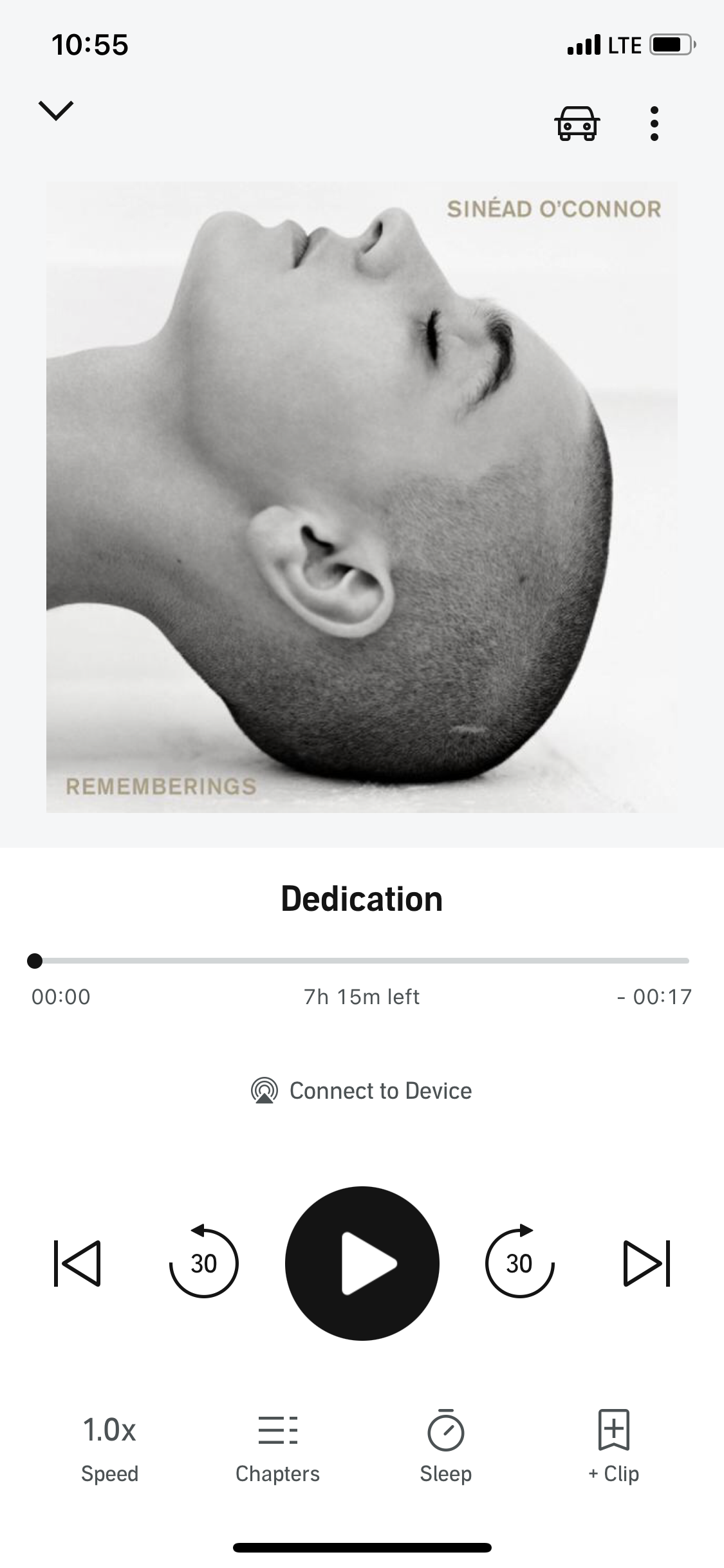Enable car mode
This screenshot has height=1568, width=724.
577,124
